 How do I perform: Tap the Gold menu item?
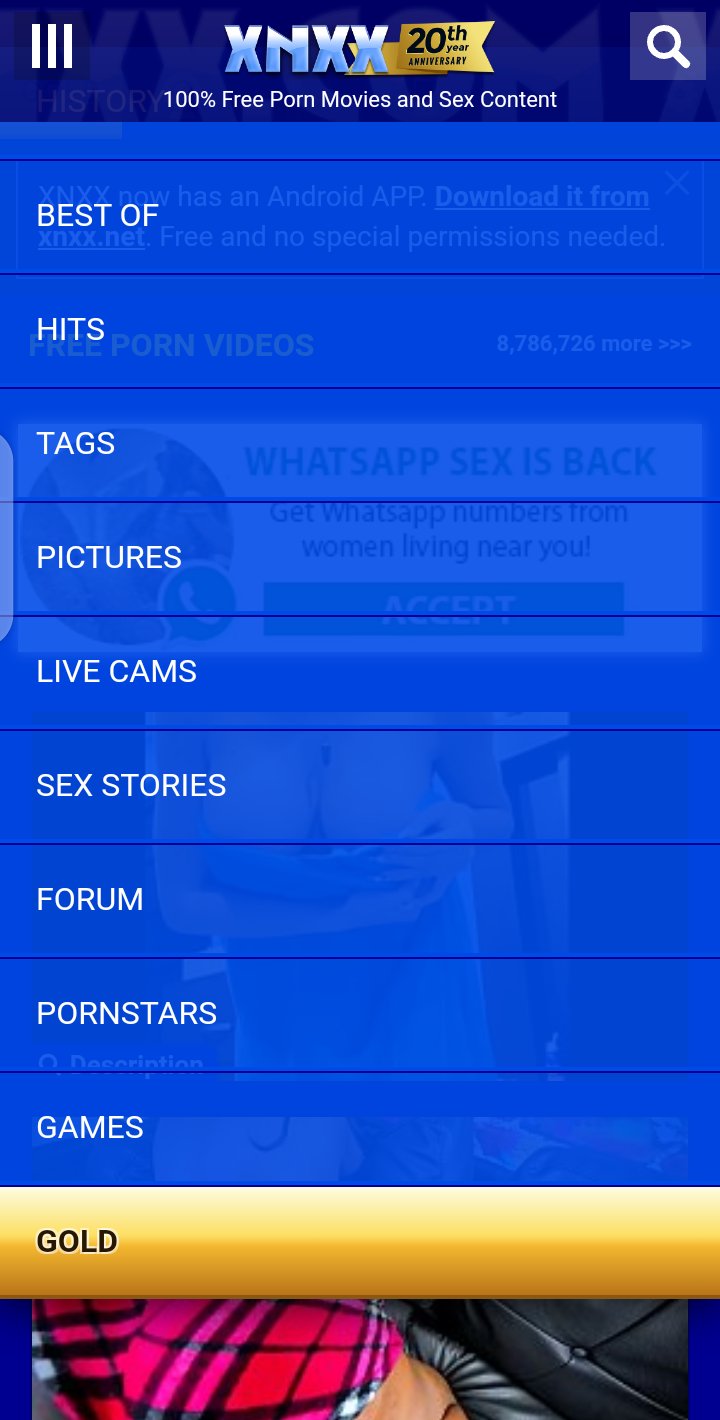click(x=78, y=1242)
